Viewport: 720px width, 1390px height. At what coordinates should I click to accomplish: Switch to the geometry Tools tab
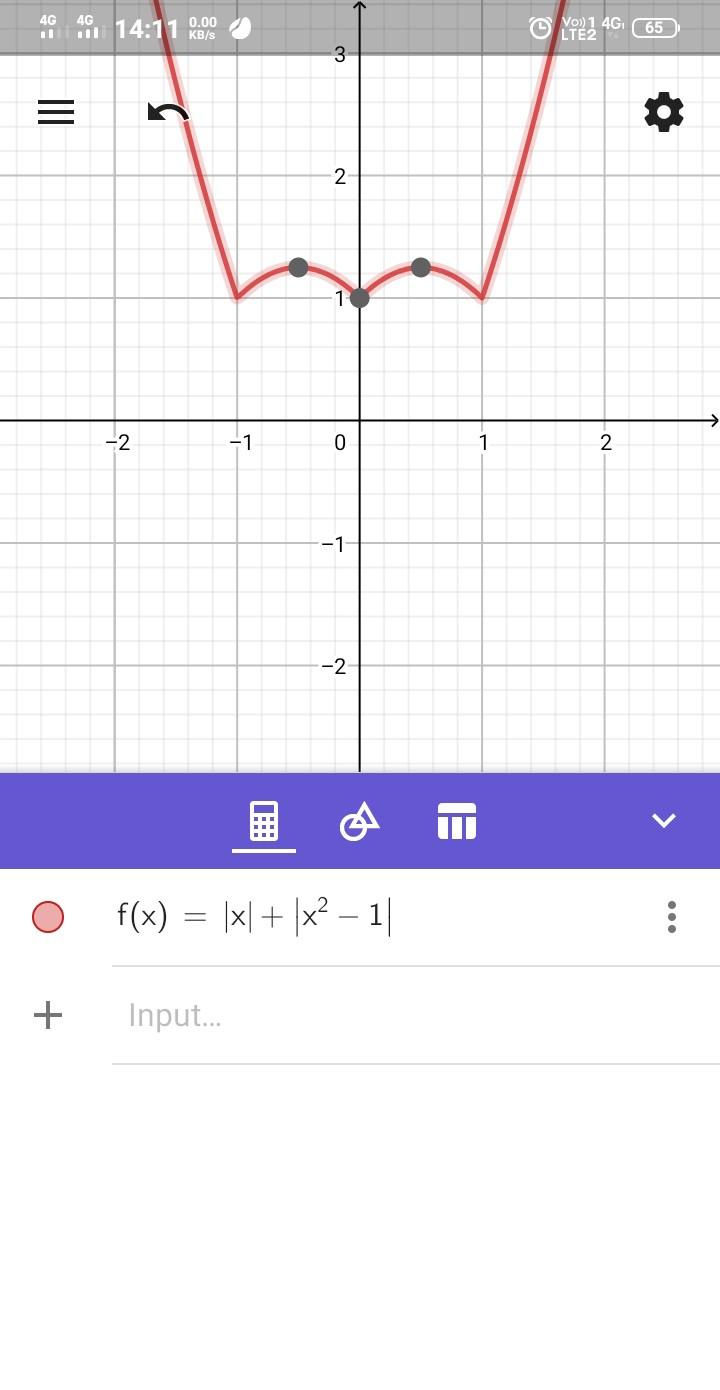tap(360, 822)
